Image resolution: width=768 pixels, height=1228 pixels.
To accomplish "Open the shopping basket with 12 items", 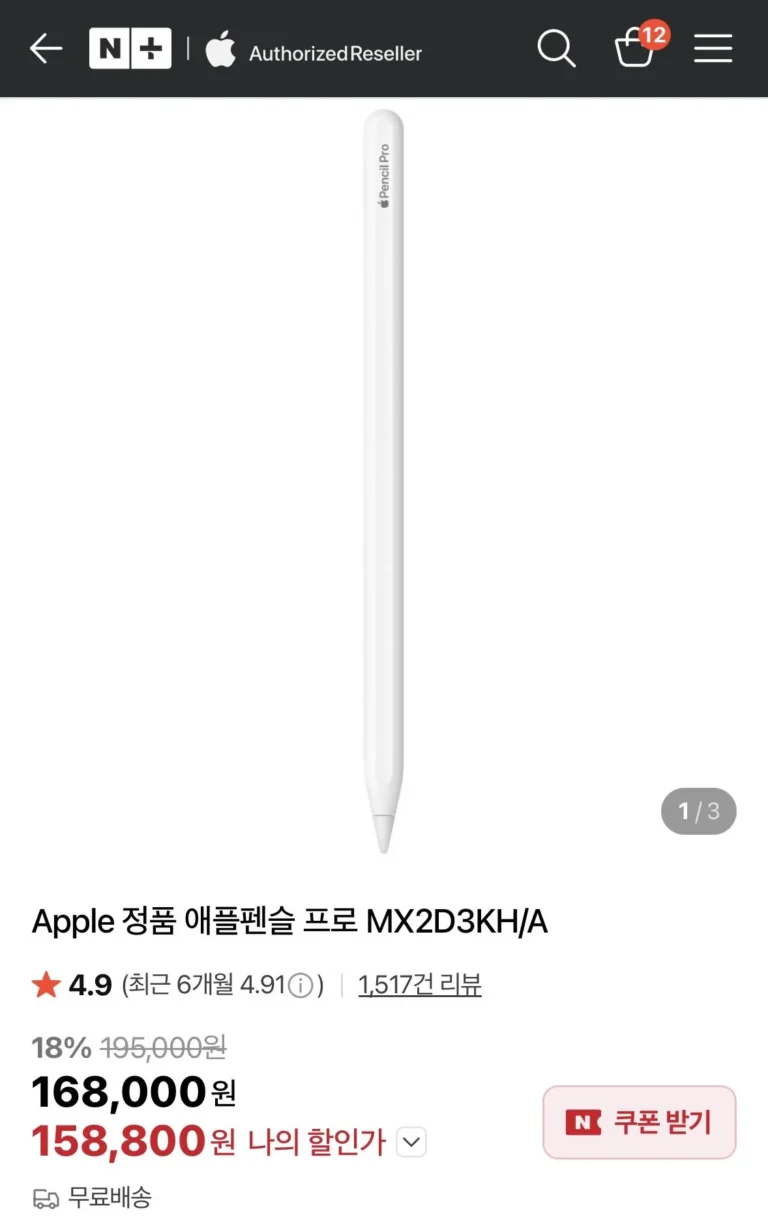I will coord(636,48).
